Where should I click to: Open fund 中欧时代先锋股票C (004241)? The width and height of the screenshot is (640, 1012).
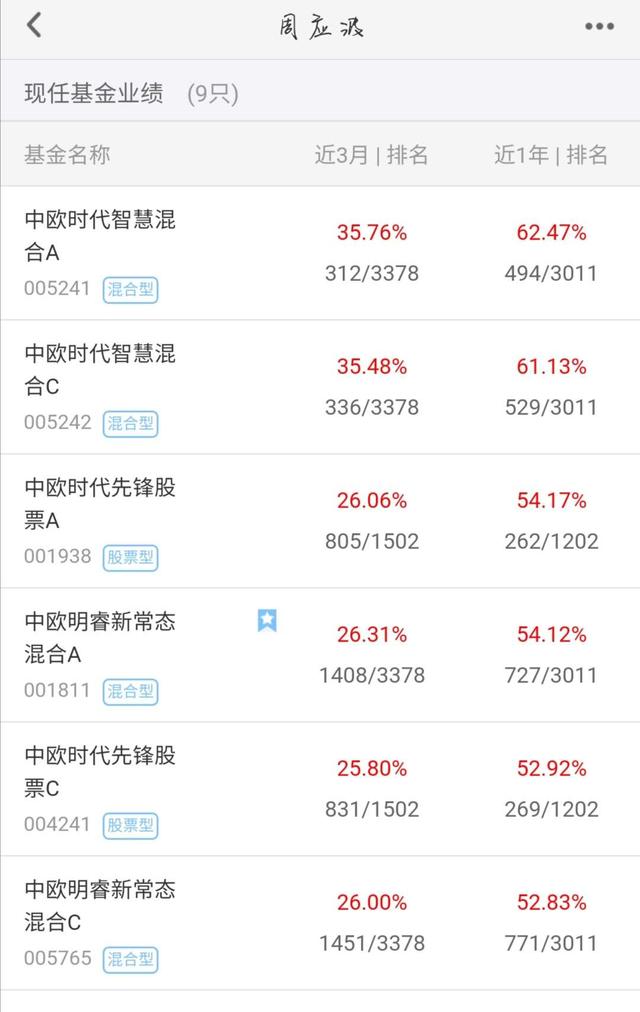[100, 772]
